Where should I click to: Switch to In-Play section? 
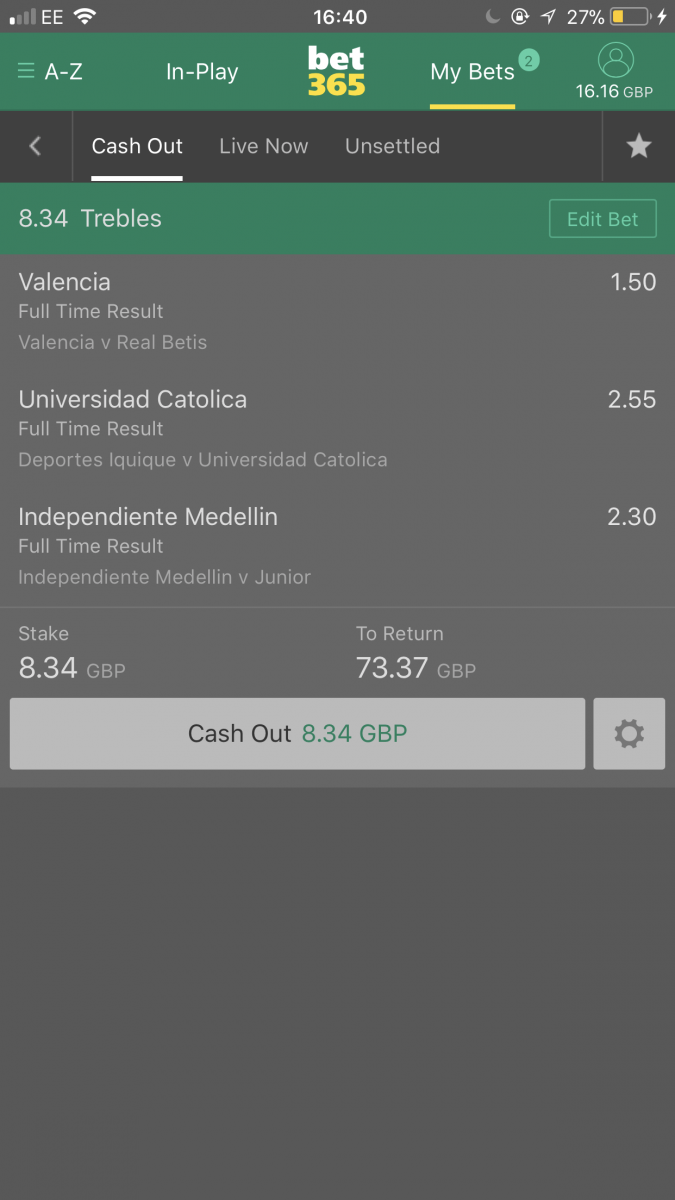[x=202, y=72]
